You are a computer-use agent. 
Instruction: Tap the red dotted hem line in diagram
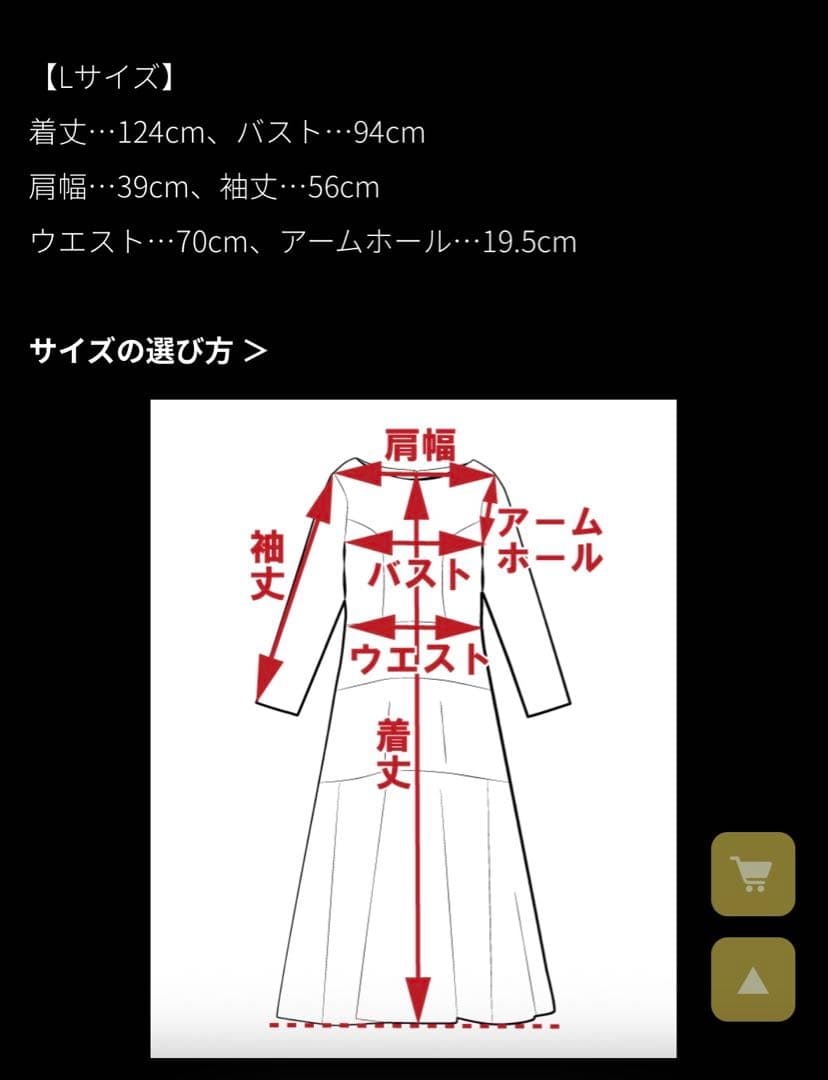coord(415,1023)
